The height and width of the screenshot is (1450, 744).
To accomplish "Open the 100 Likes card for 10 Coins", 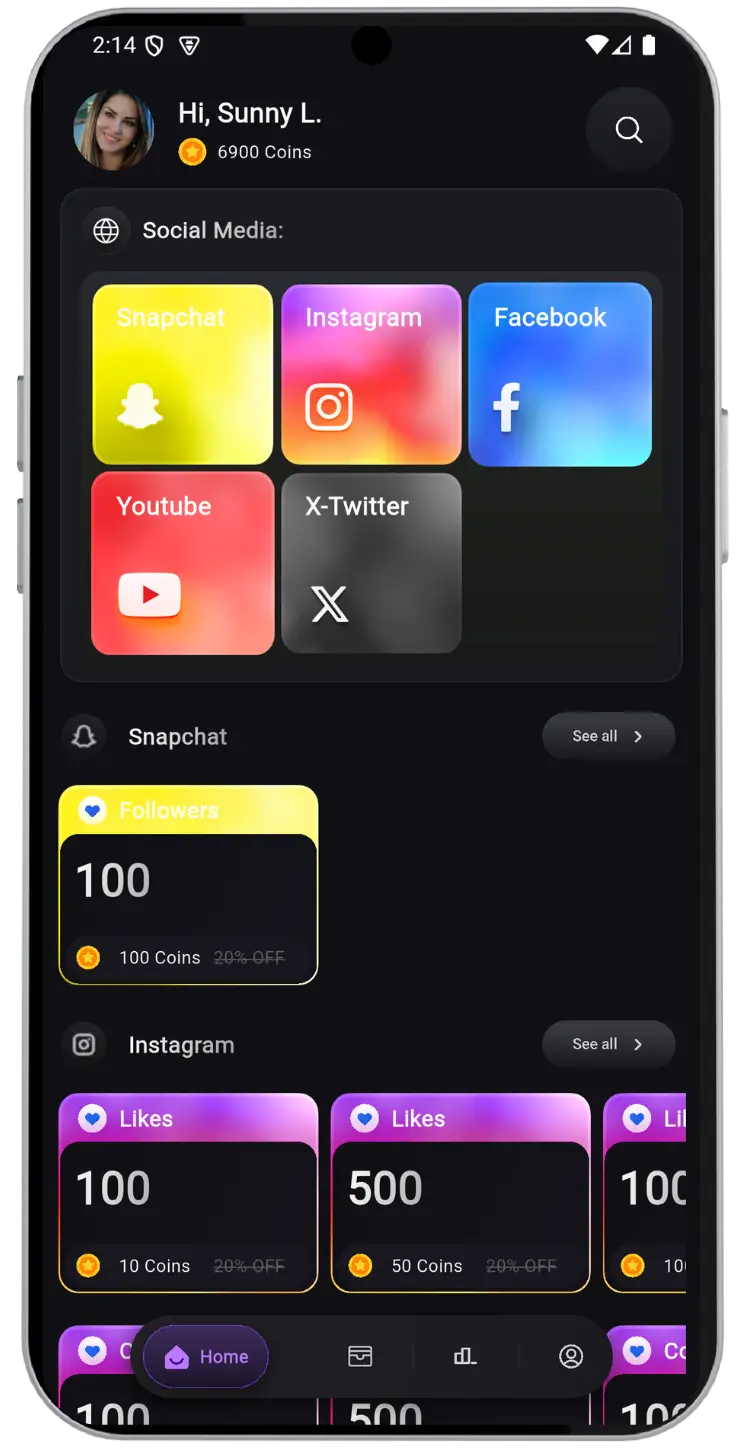I will 188,1193.
